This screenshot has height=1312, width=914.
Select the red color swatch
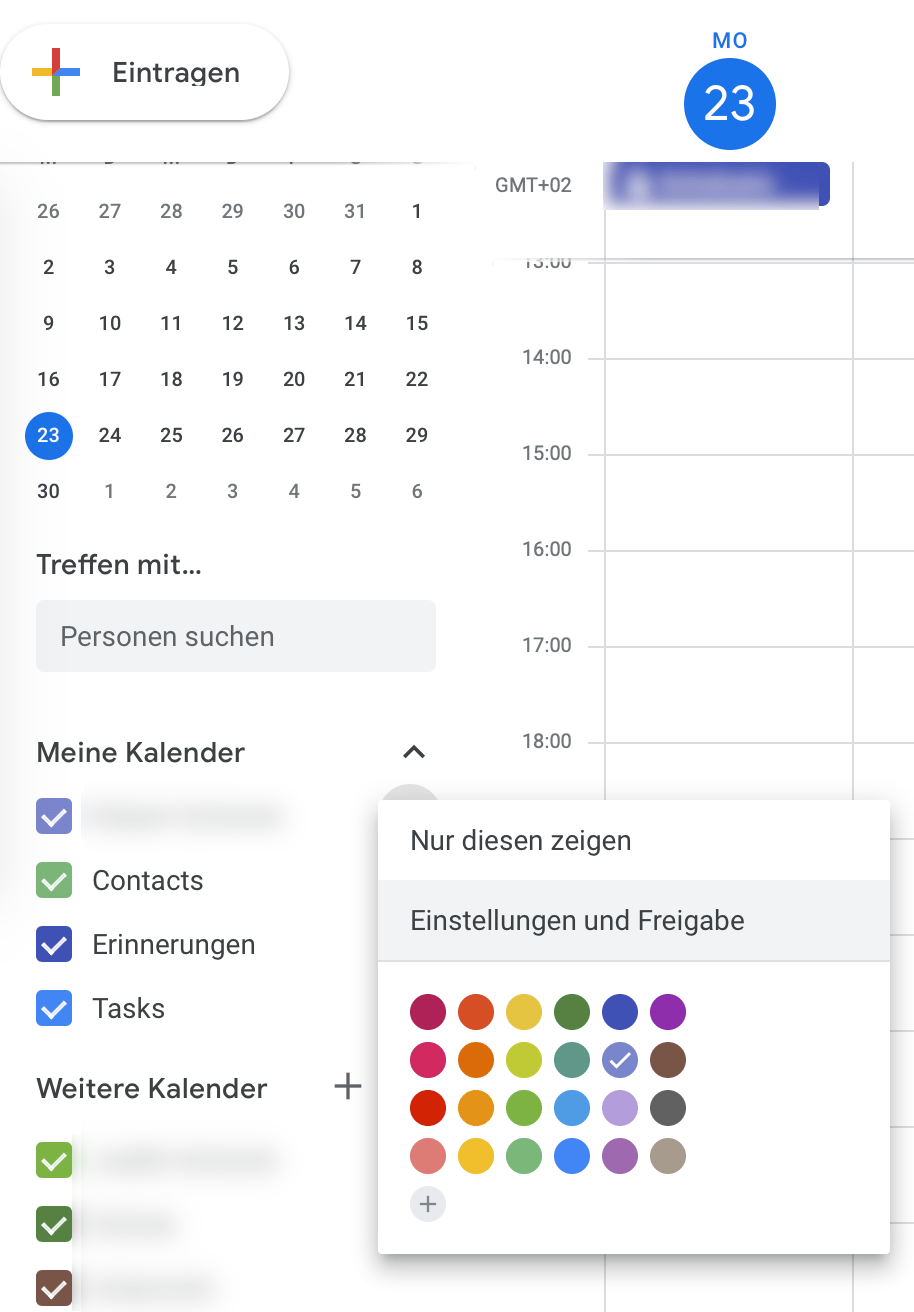[428, 1108]
